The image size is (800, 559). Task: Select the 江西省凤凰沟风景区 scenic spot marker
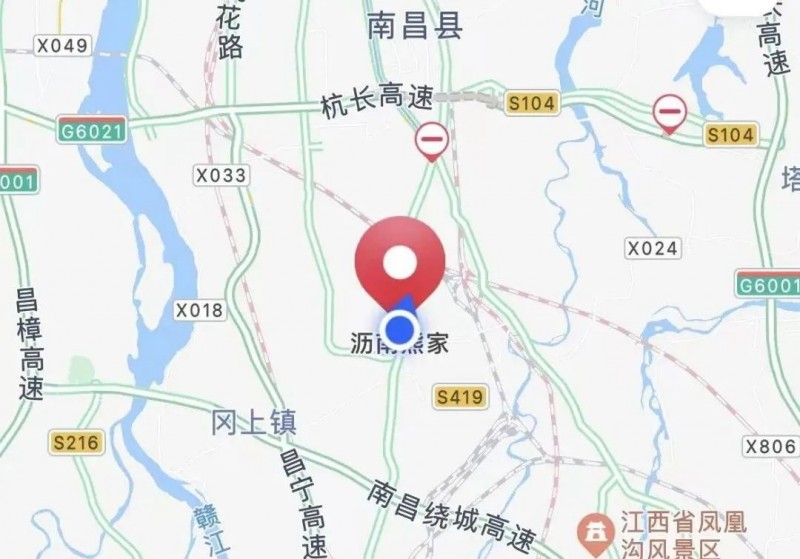pos(597,531)
